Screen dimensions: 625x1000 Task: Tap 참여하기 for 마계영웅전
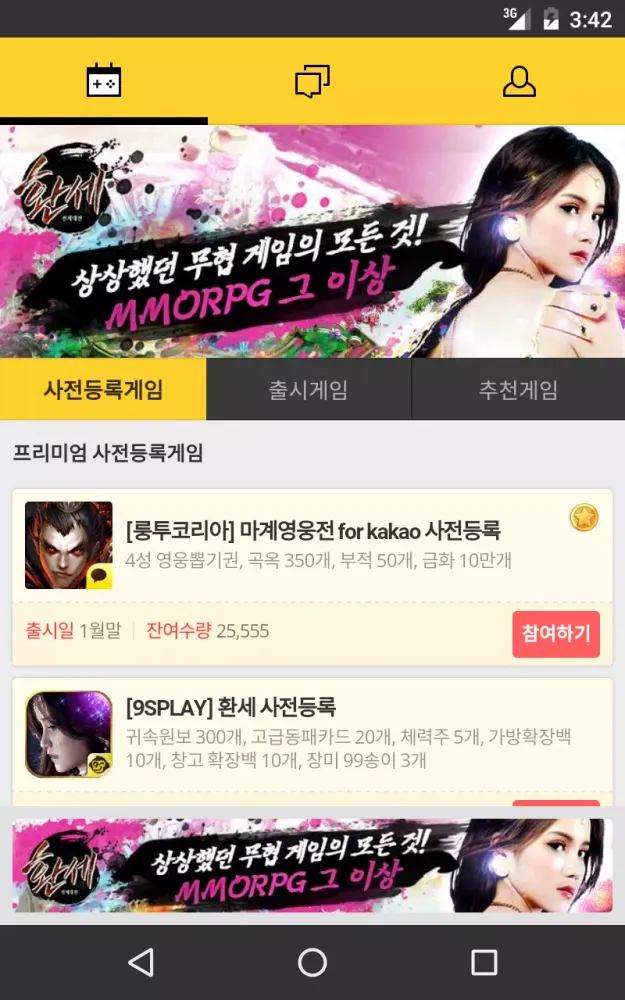coord(556,633)
